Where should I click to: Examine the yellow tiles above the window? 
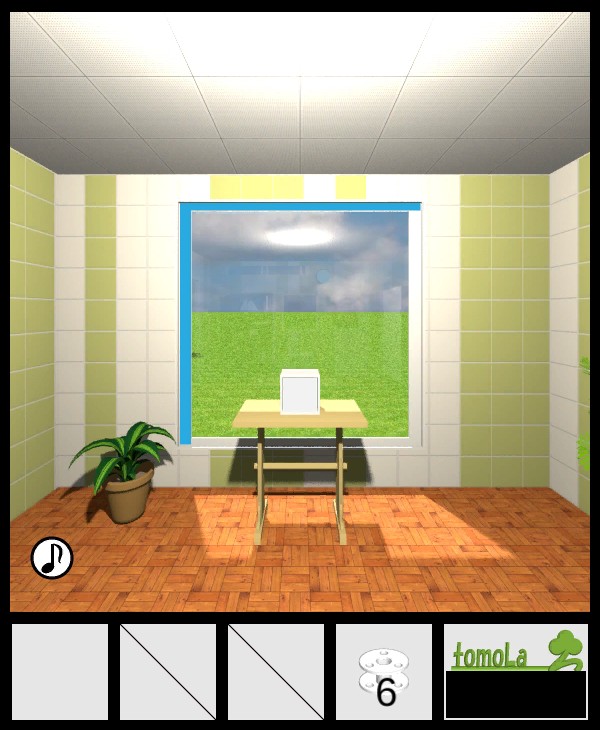256,187
